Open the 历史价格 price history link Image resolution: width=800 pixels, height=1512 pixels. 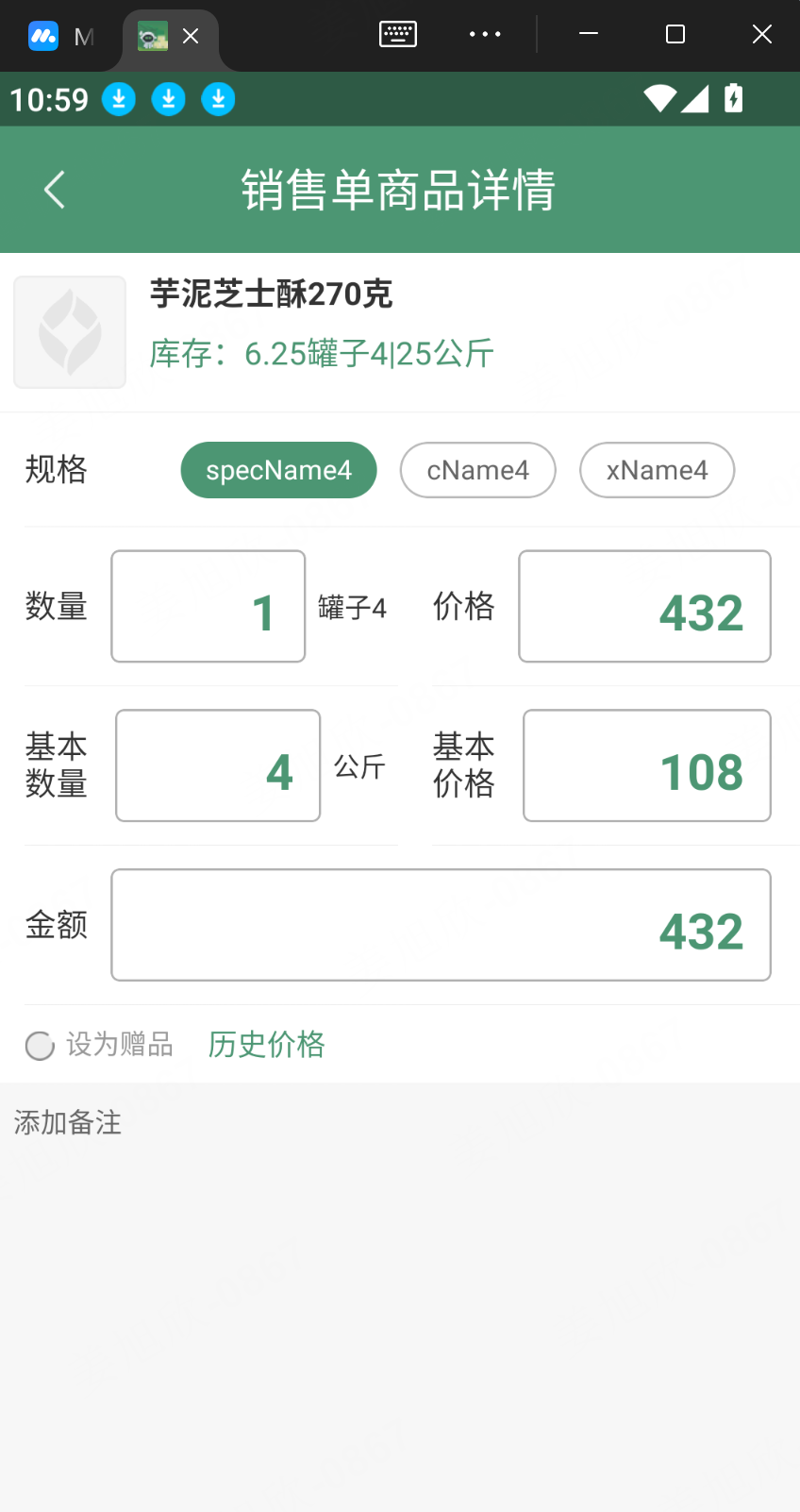(266, 1044)
